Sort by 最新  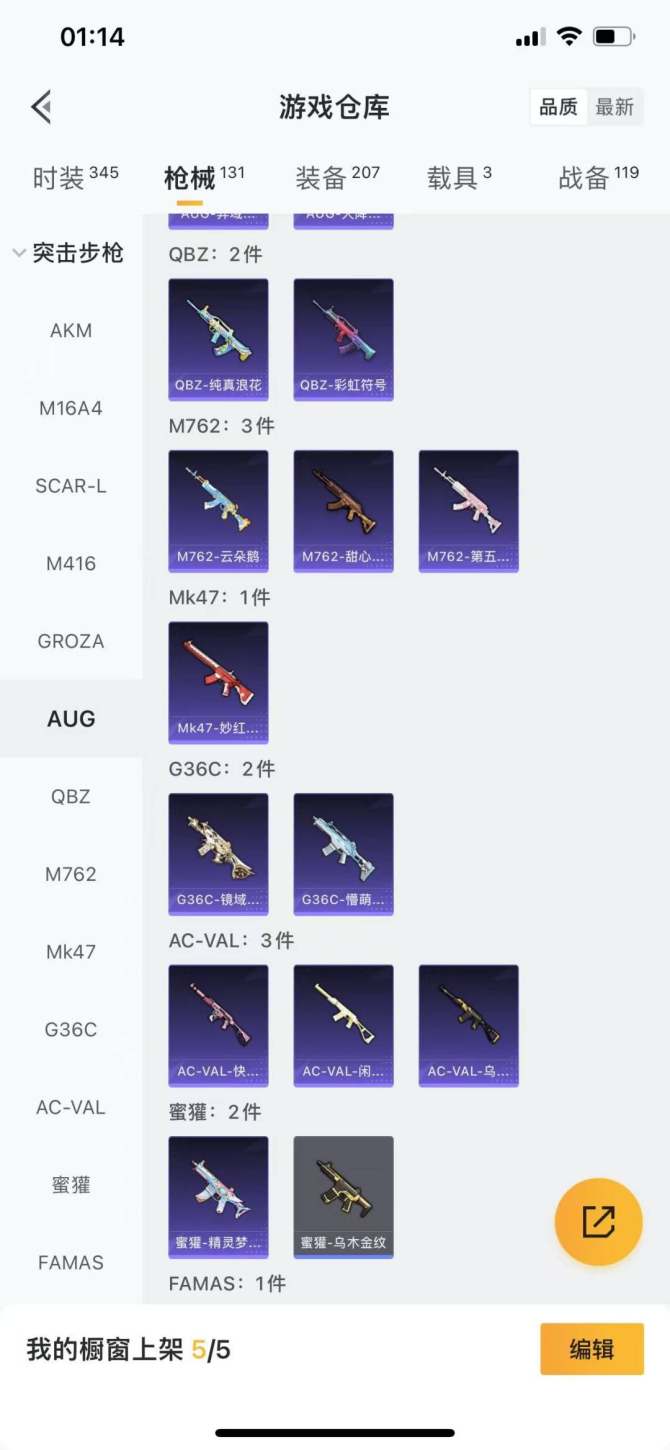[x=614, y=107]
